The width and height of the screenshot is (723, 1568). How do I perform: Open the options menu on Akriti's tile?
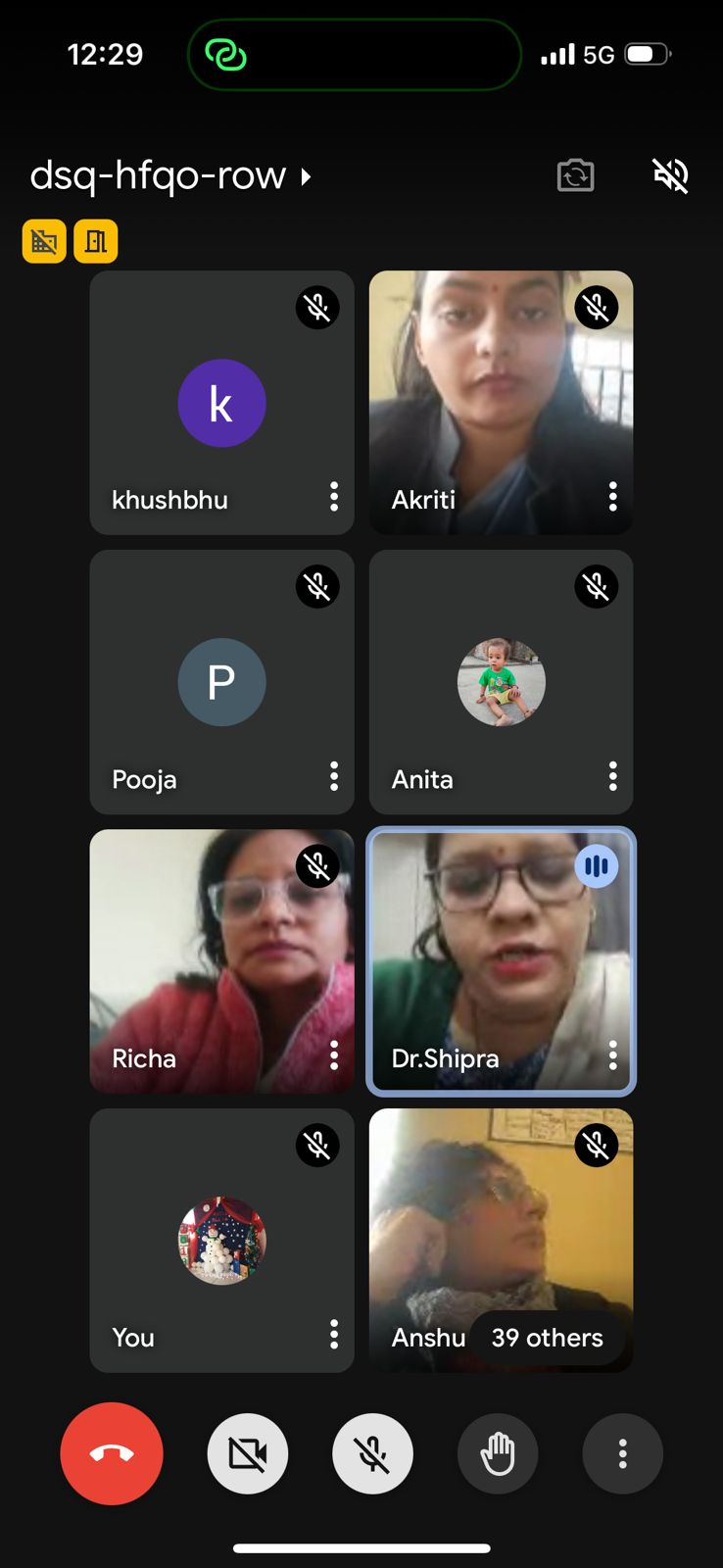613,497
